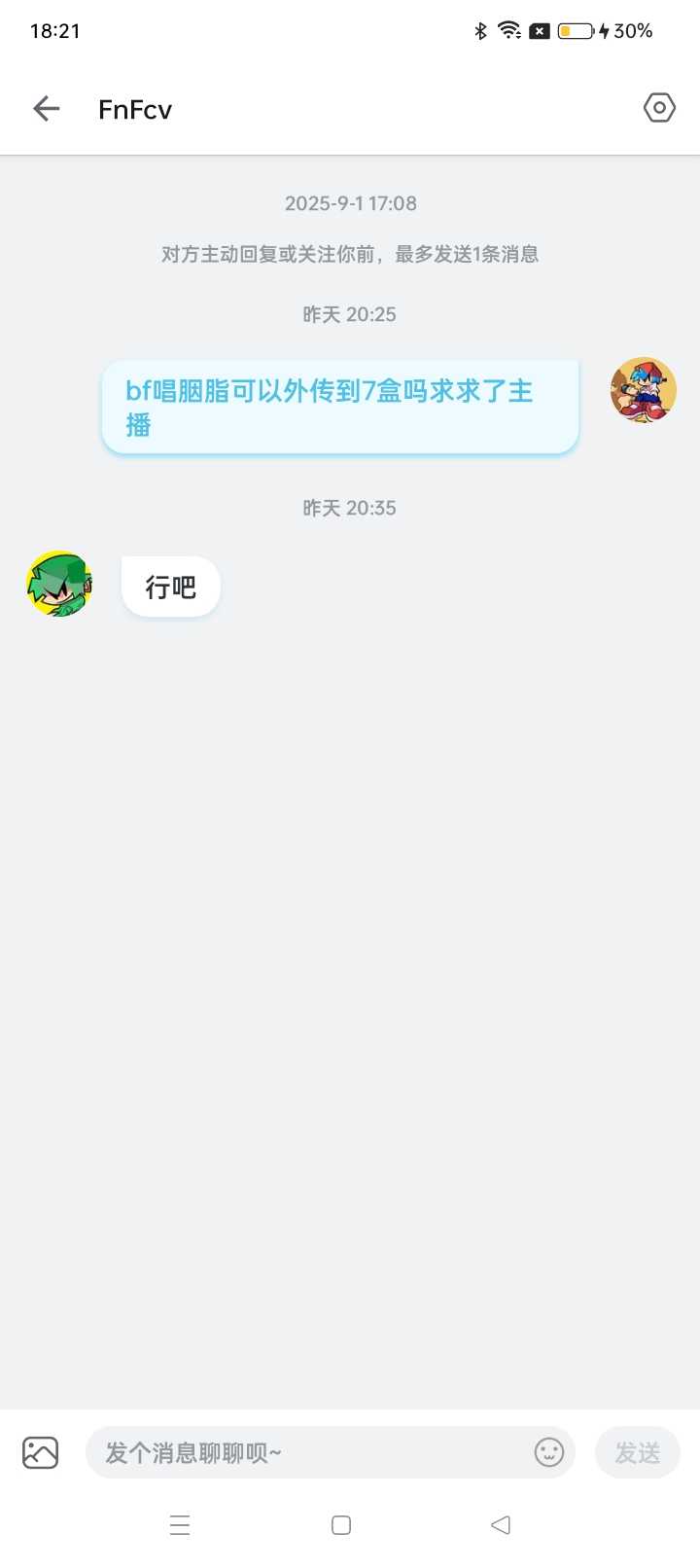
Task: Open recent apps from navigation bar
Action: coord(180,1525)
